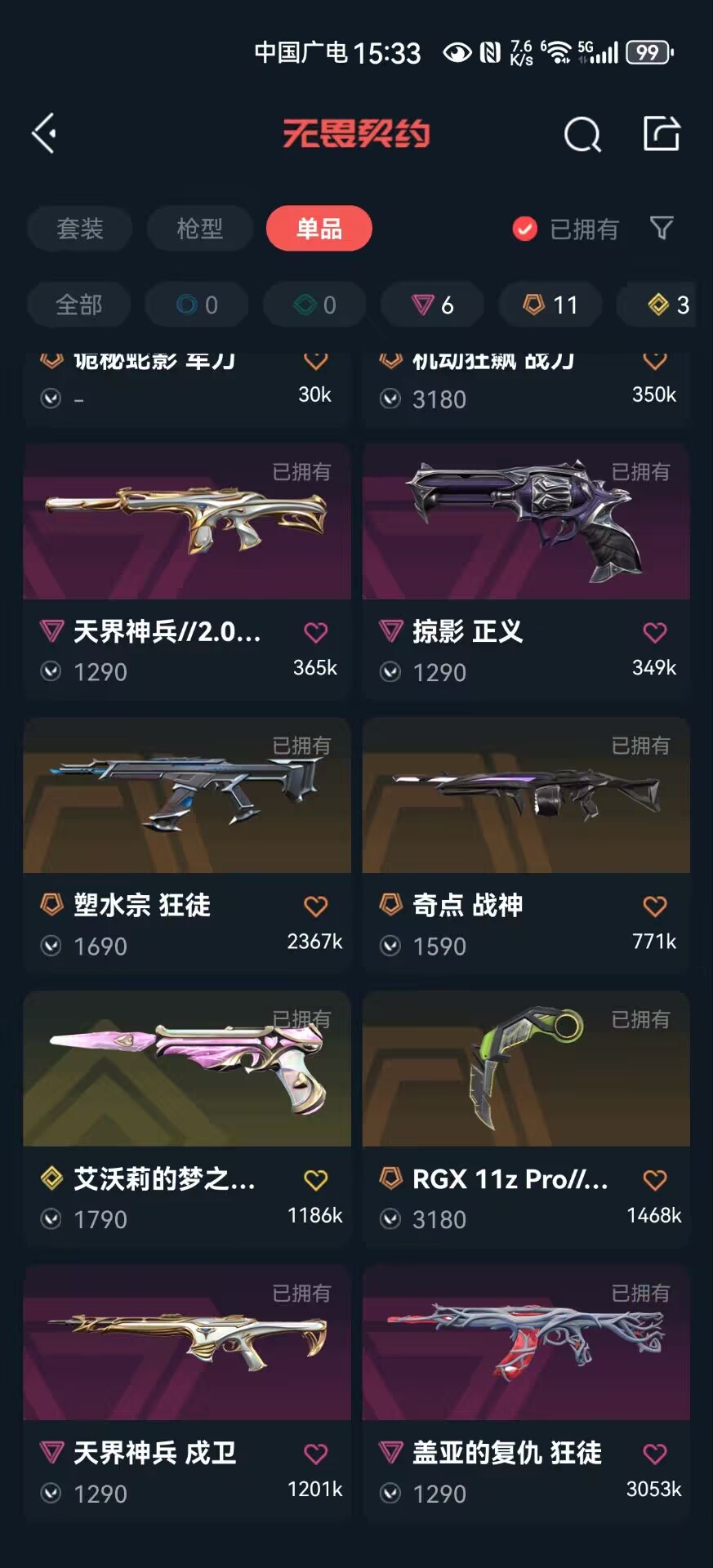Uncheck the 已拥有 checkbox
Screen dimensions: 713x1568
pyautogui.click(x=524, y=229)
